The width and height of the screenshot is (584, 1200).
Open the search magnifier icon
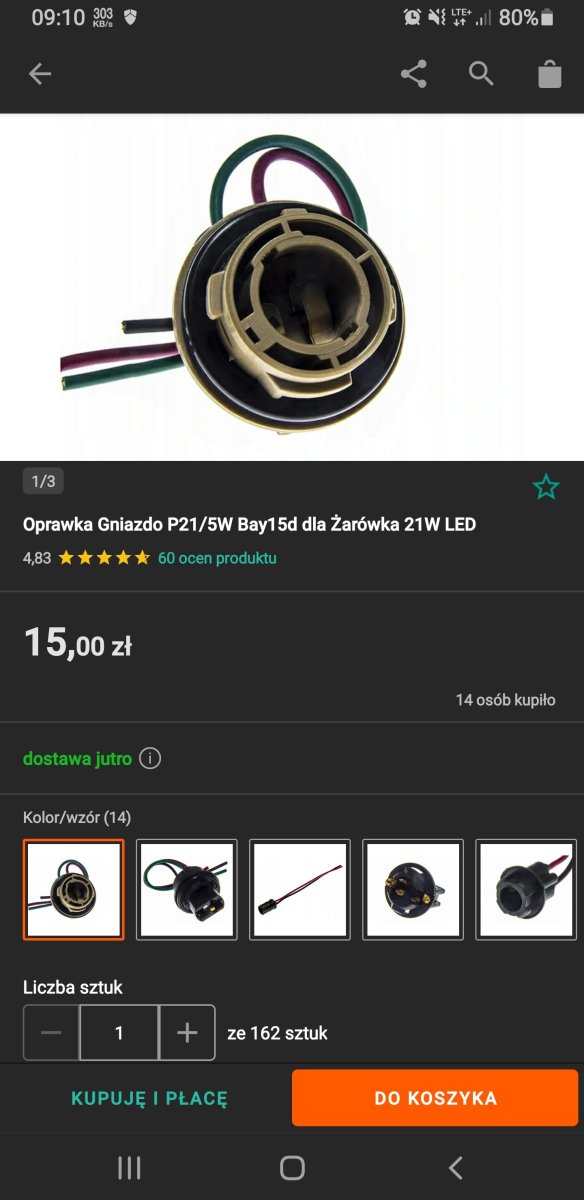482,74
